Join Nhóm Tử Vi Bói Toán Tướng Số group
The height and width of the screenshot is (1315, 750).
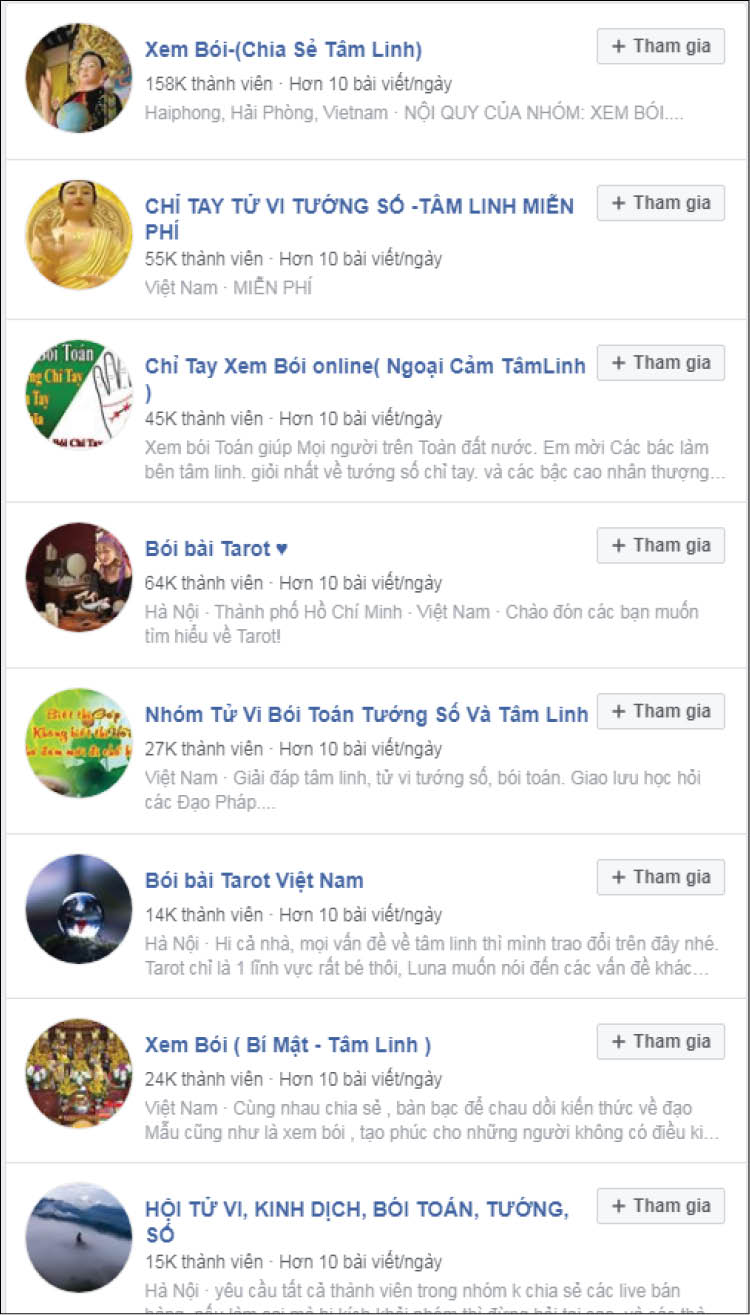660,711
